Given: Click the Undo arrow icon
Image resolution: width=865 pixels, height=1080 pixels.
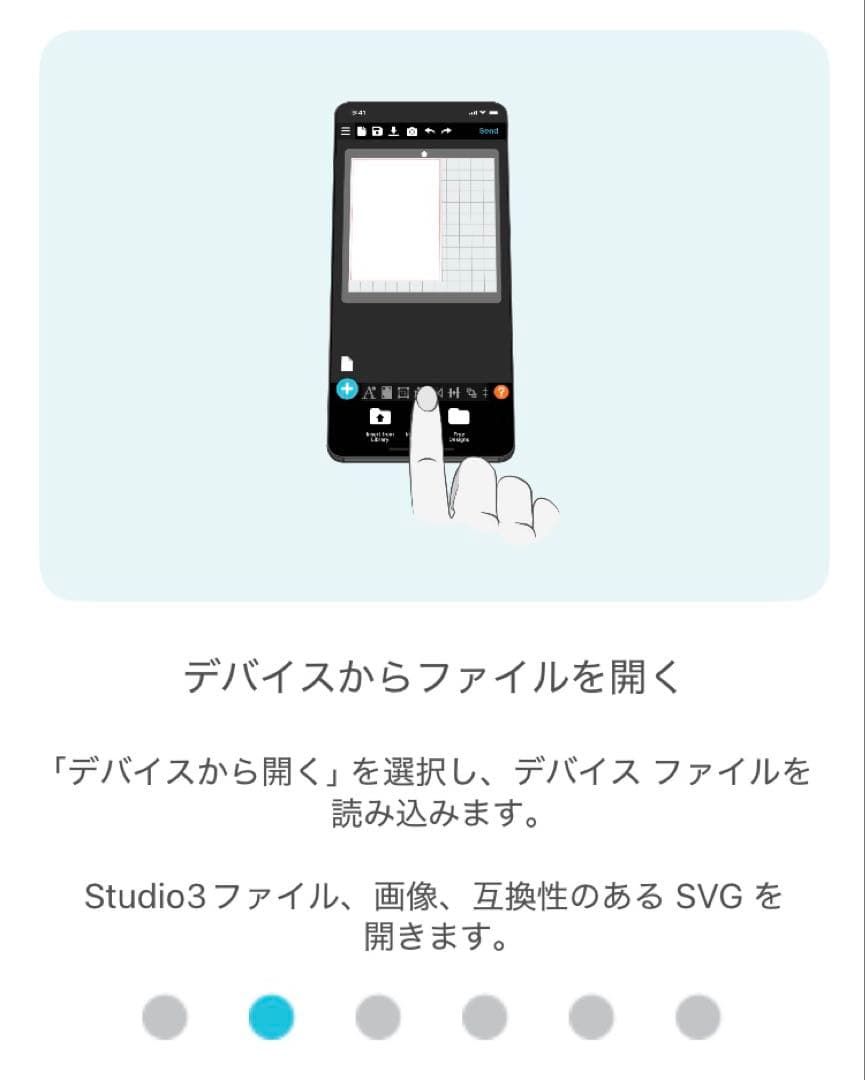Looking at the screenshot, I should click(430, 131).
